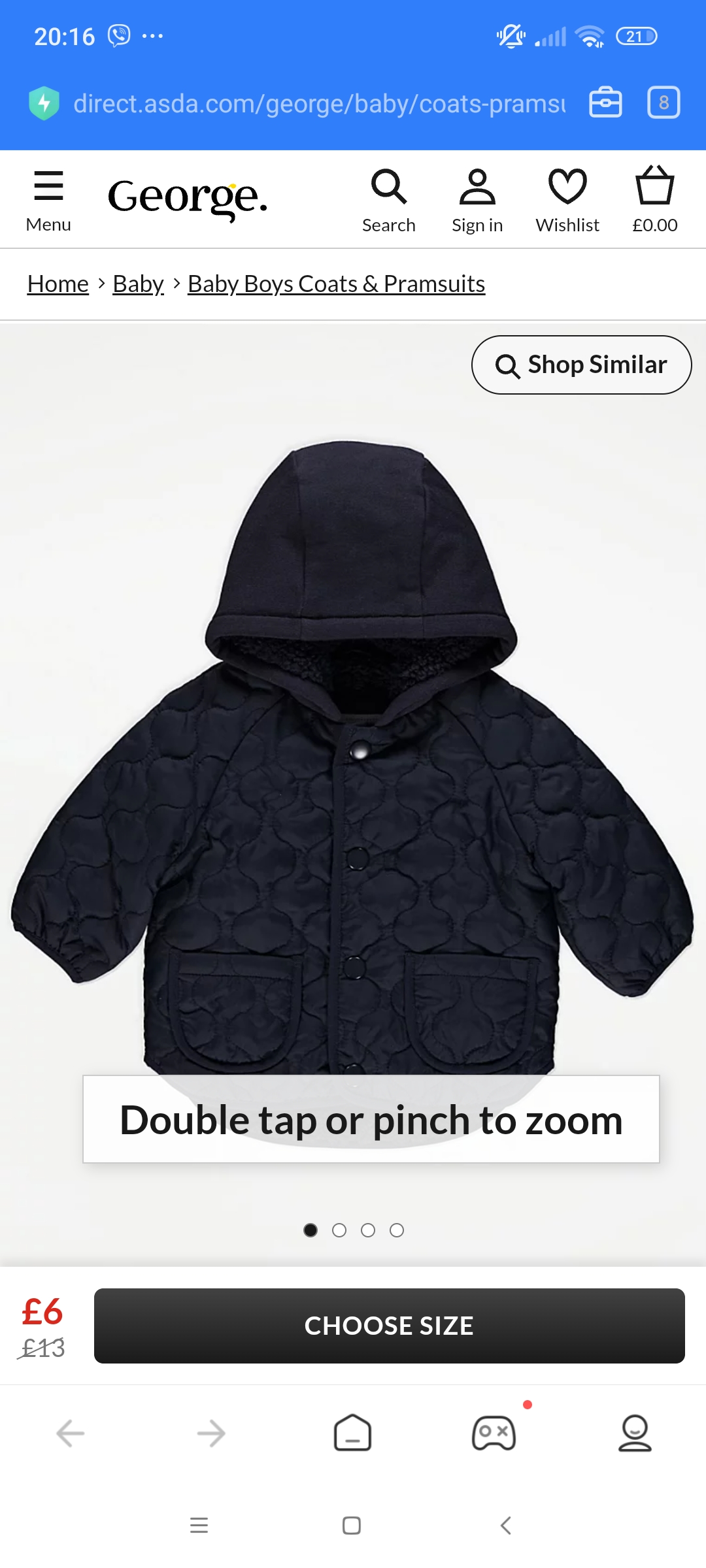Viewport: 706px width, 1568px height.
Task: View the shopping basket
Action: [654, 200]
